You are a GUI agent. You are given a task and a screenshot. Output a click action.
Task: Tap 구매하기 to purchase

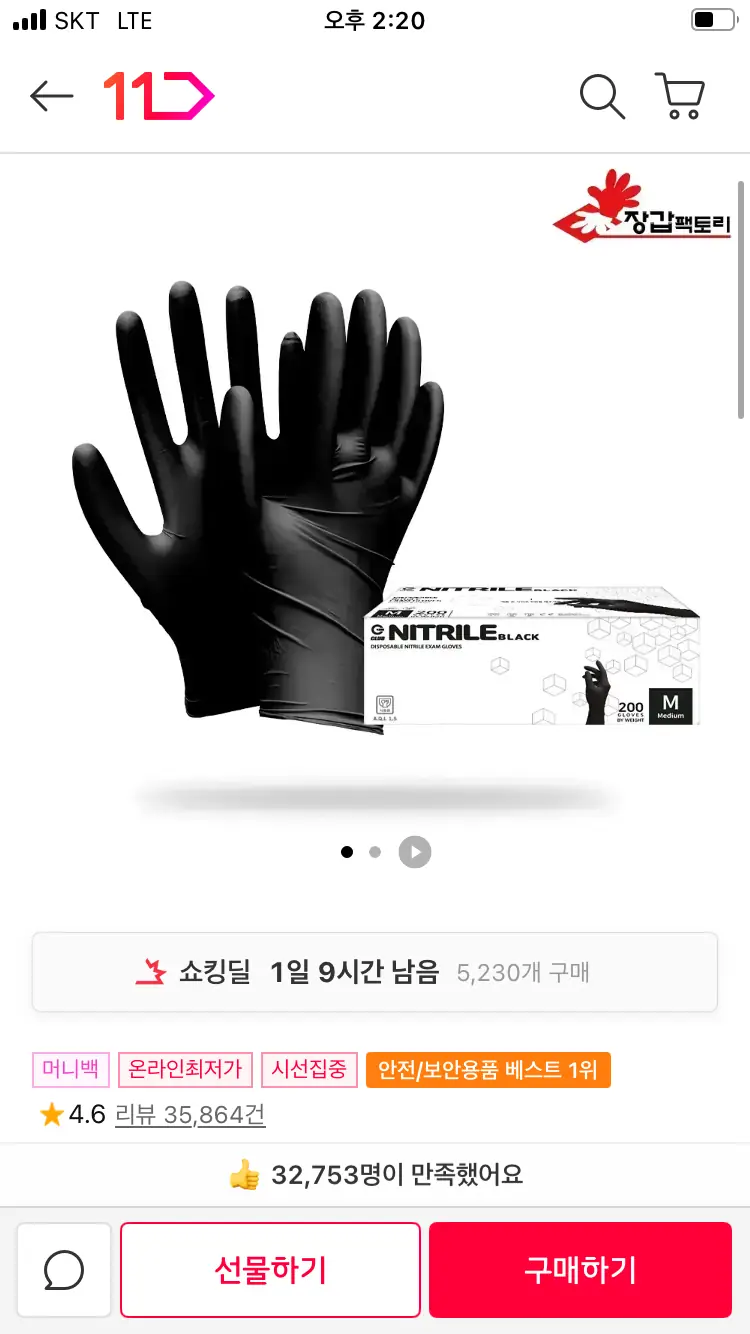tap(580, 1270)
